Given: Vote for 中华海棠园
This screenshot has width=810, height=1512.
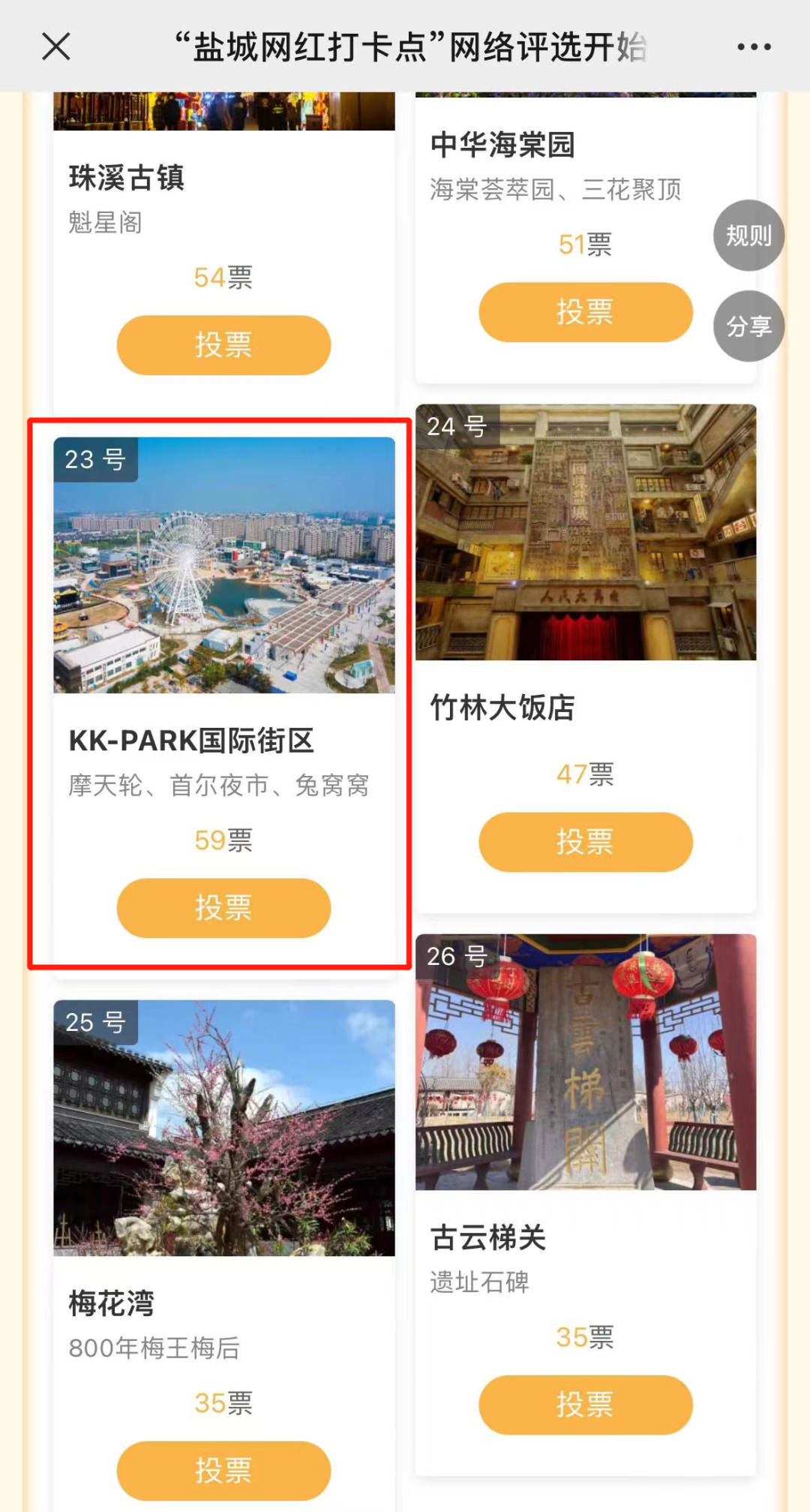Looking at the screenshot, I should pos(585,312).
